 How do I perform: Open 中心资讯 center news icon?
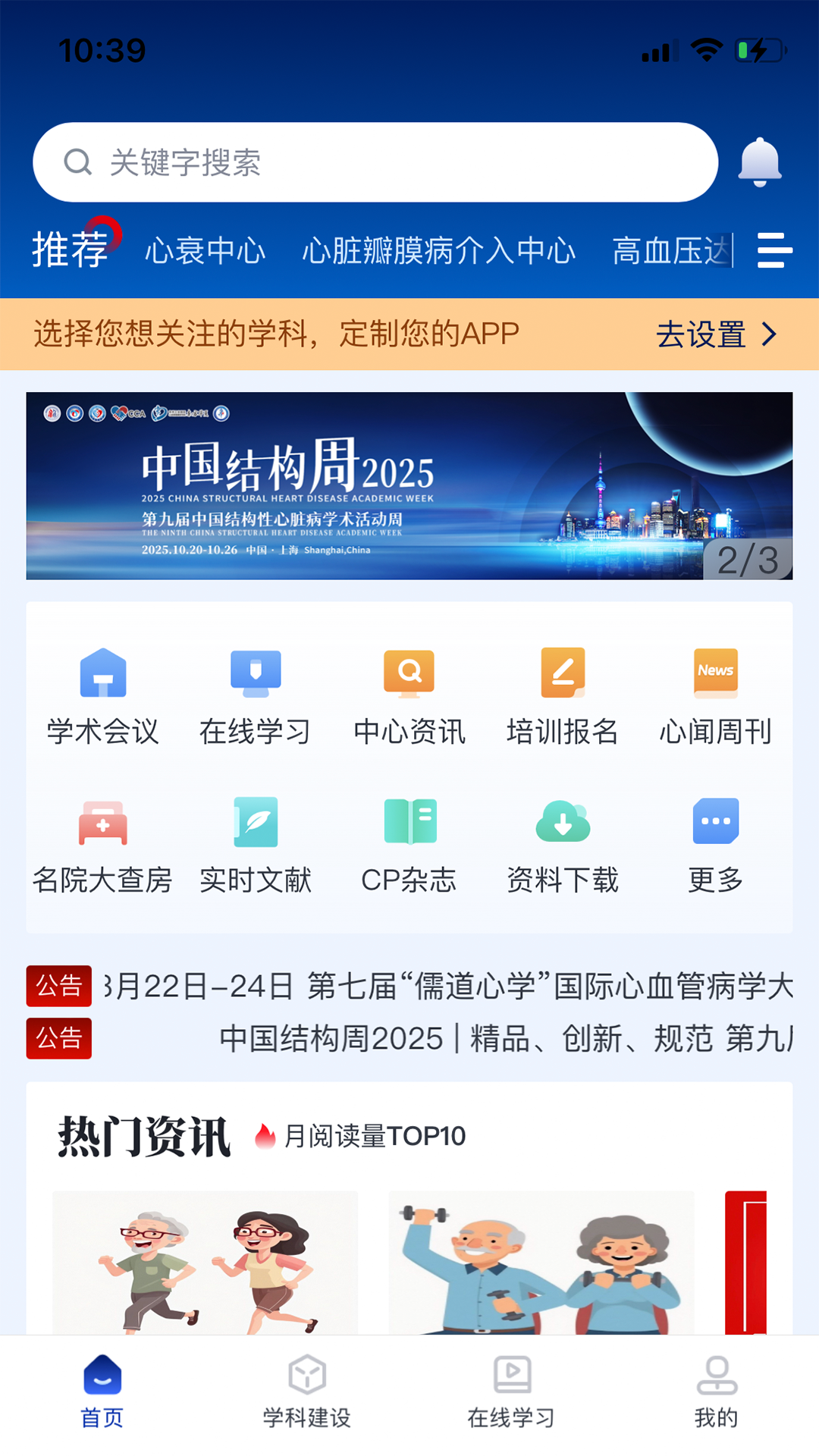(409, 694)
